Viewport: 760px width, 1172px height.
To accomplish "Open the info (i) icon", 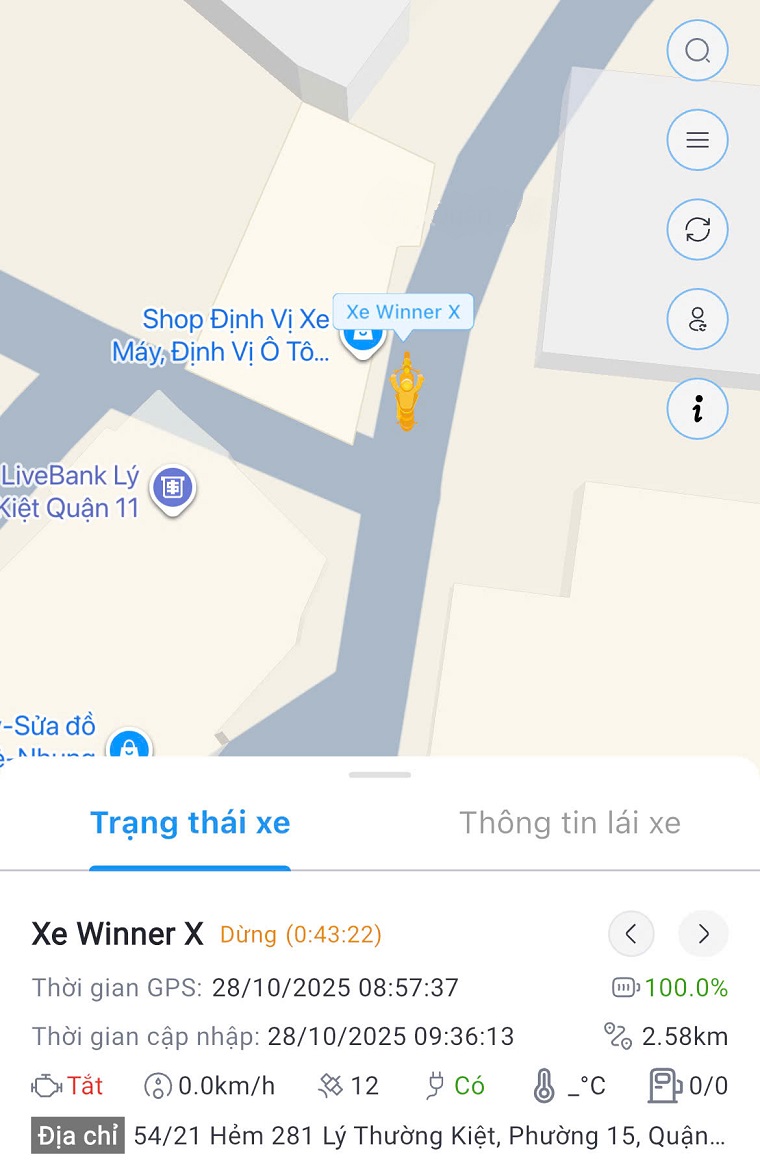I will point(697,409).
